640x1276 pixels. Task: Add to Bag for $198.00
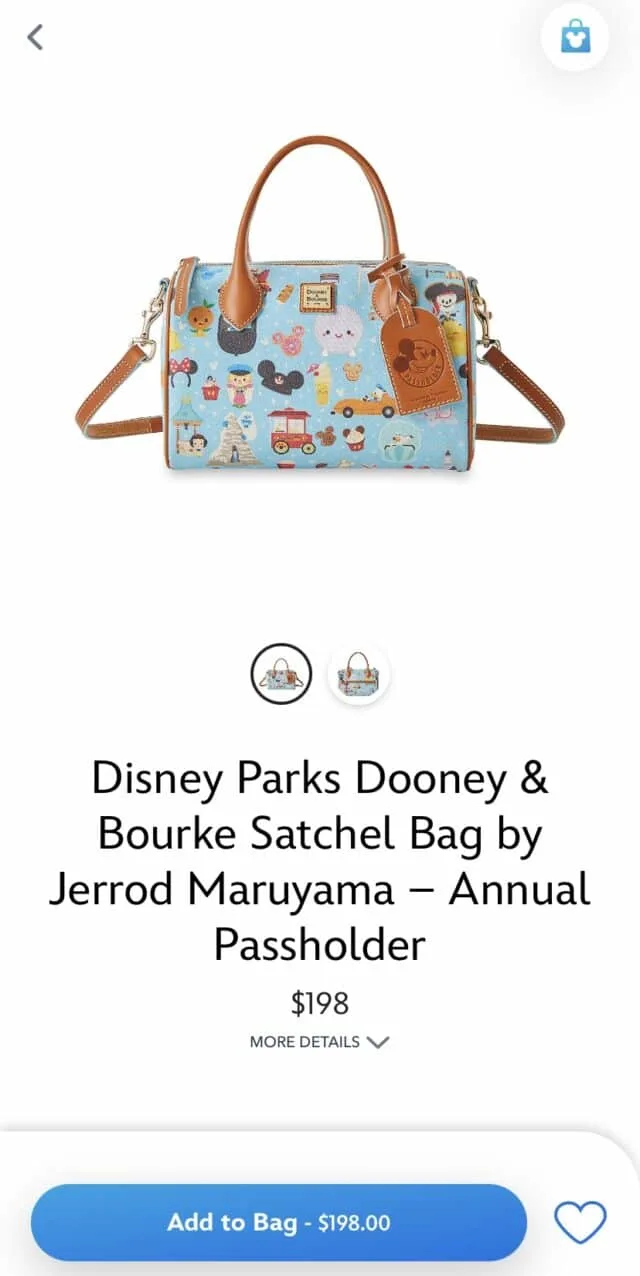point(279,1222)
